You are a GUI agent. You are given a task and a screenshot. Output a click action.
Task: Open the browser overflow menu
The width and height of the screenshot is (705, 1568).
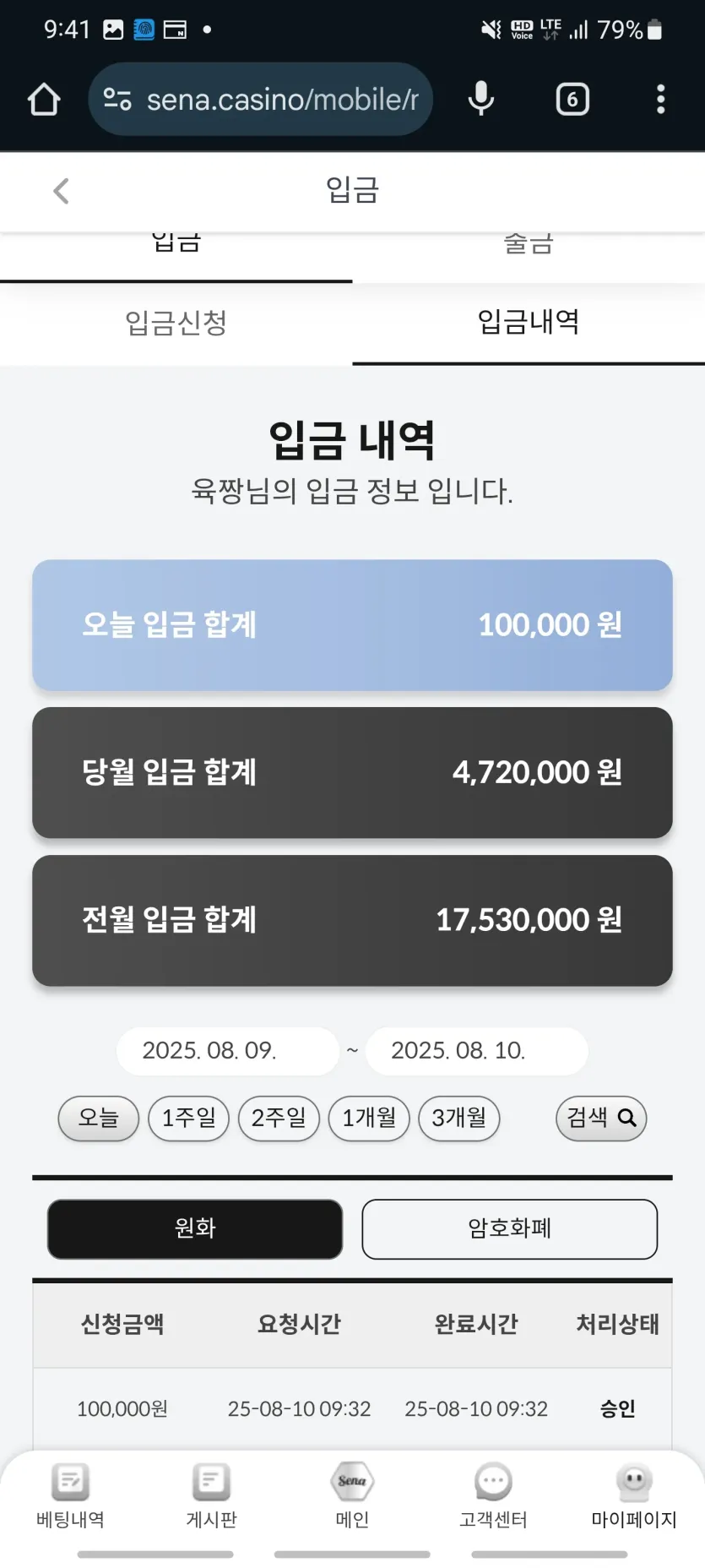pyautogui.click(x=660, y=100)
